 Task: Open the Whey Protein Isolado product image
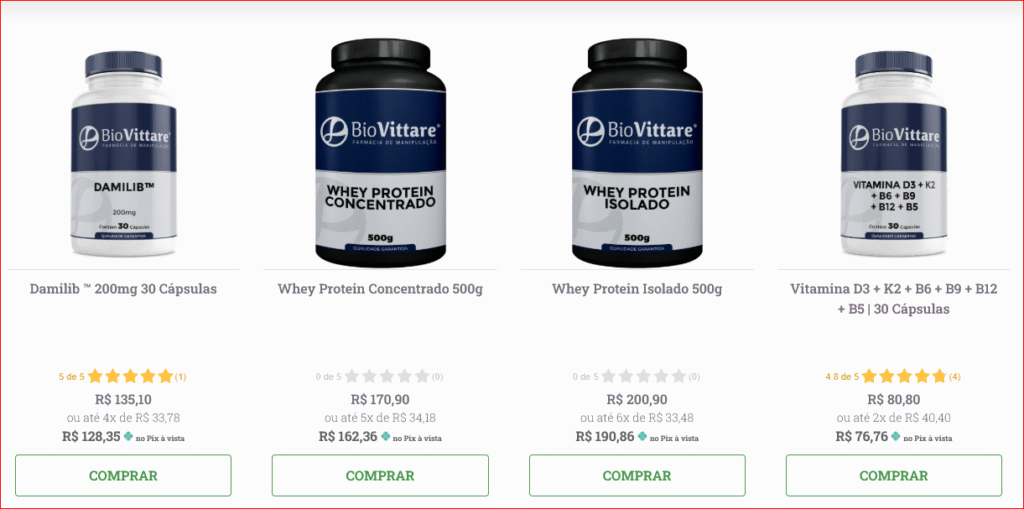(x=637, y=150)
